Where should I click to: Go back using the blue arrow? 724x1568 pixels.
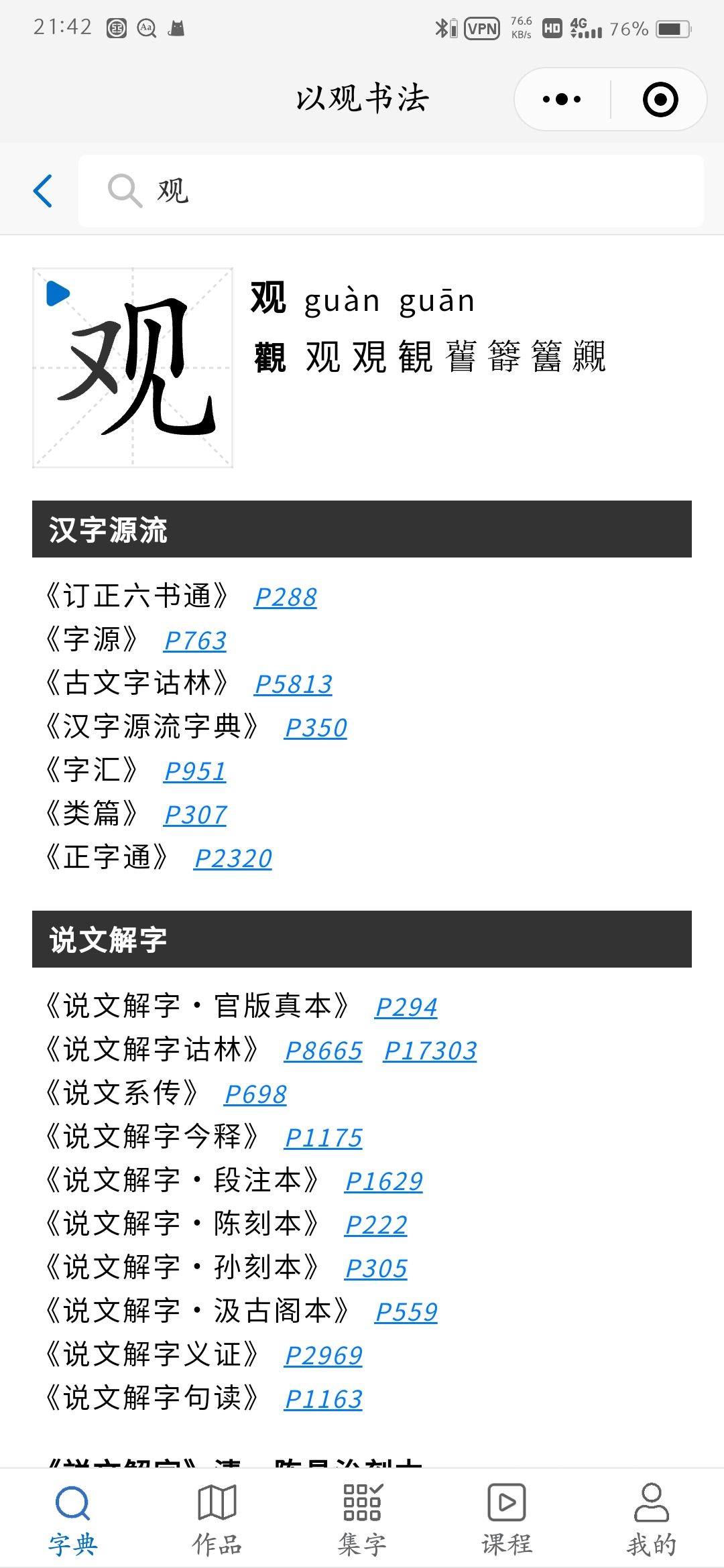pos(43,191)
